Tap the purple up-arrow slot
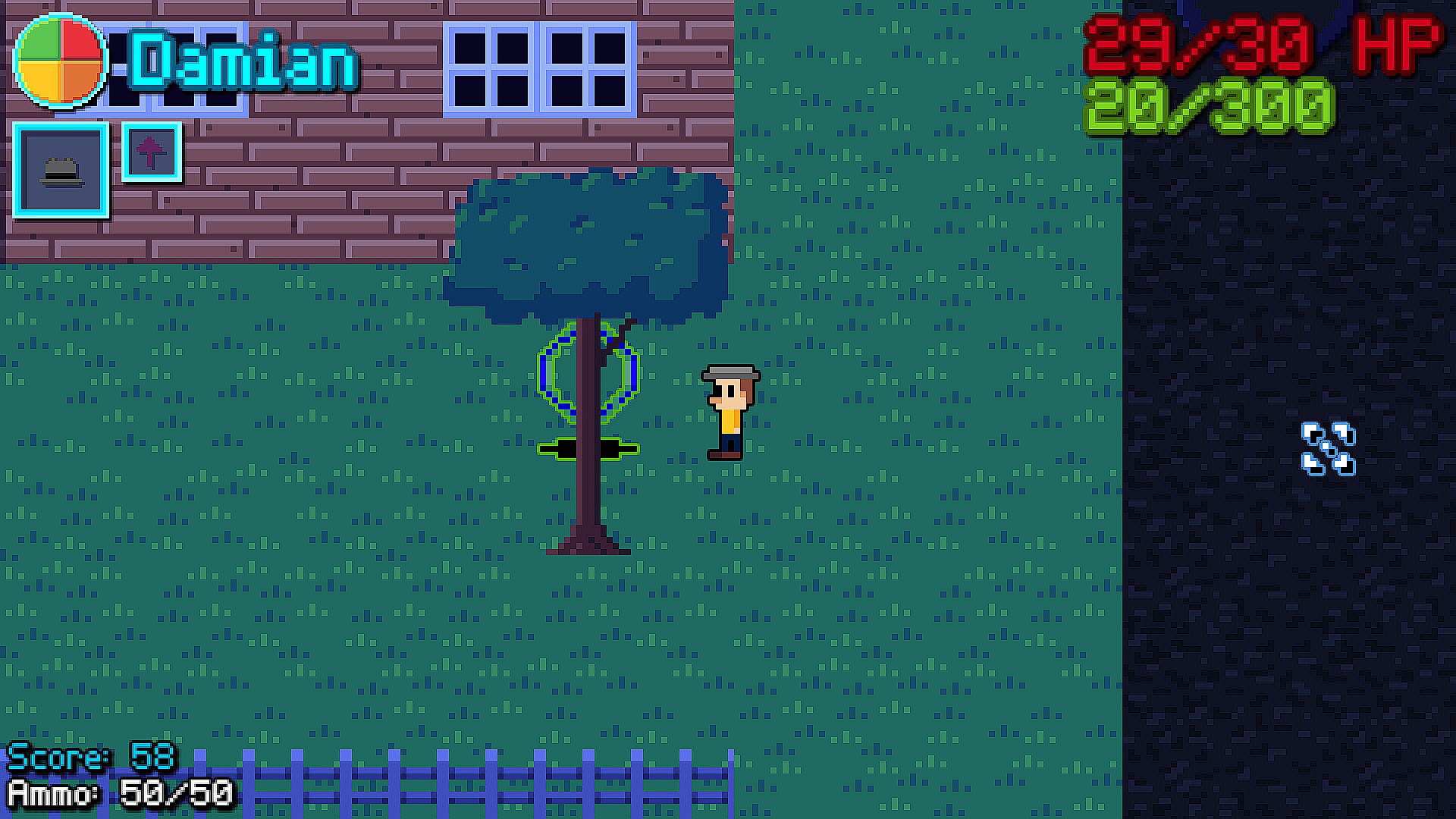Screen dimensions: 1456x819 (x=152, y=152)
